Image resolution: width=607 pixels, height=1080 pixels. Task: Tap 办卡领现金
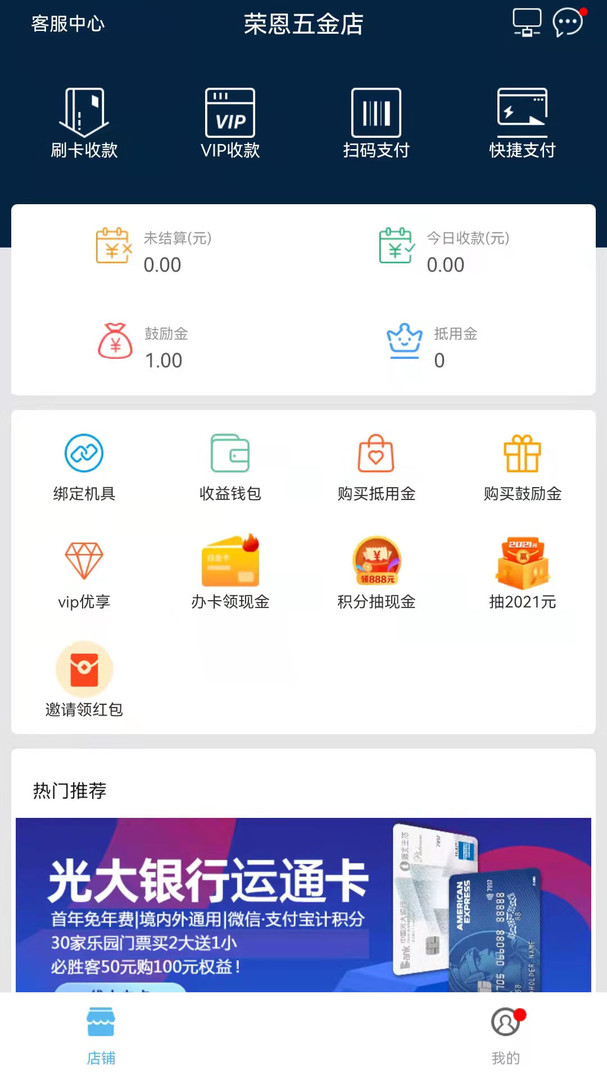(x=230, y=574)
